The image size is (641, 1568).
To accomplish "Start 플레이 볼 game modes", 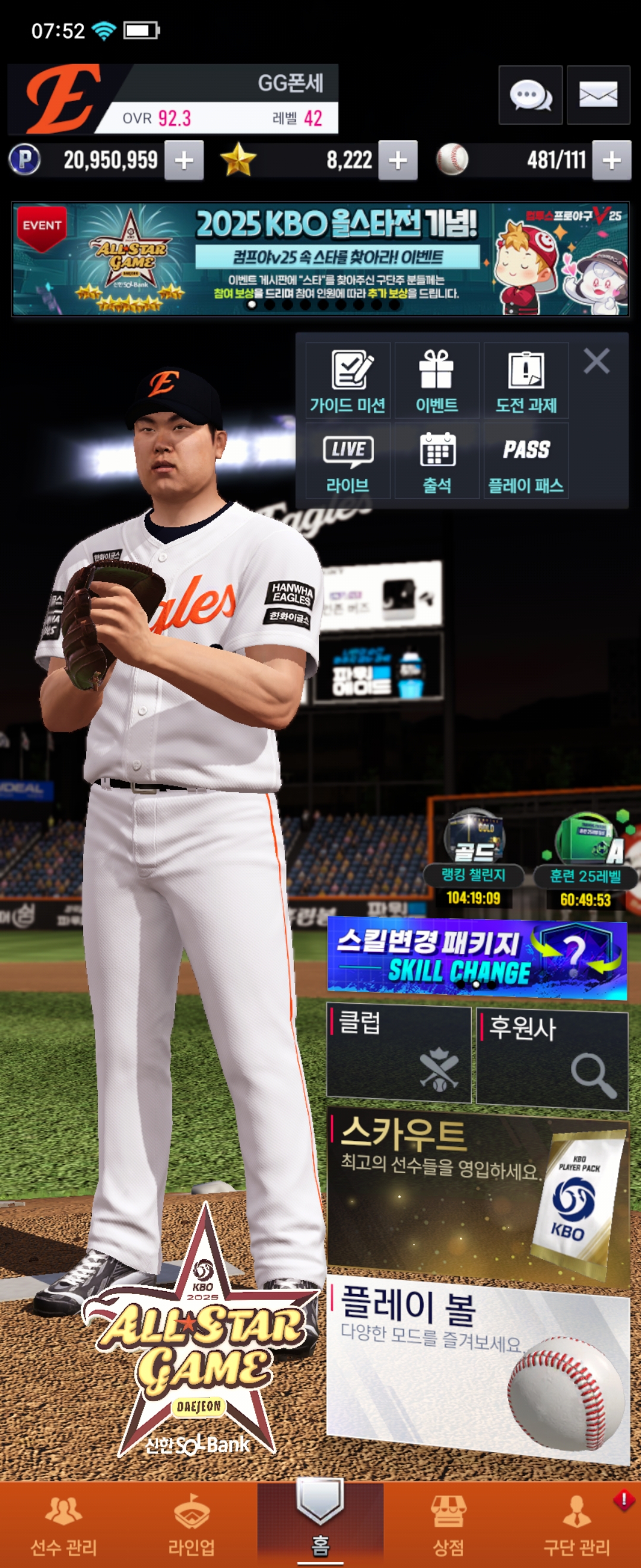I will tap(477, 1370).
